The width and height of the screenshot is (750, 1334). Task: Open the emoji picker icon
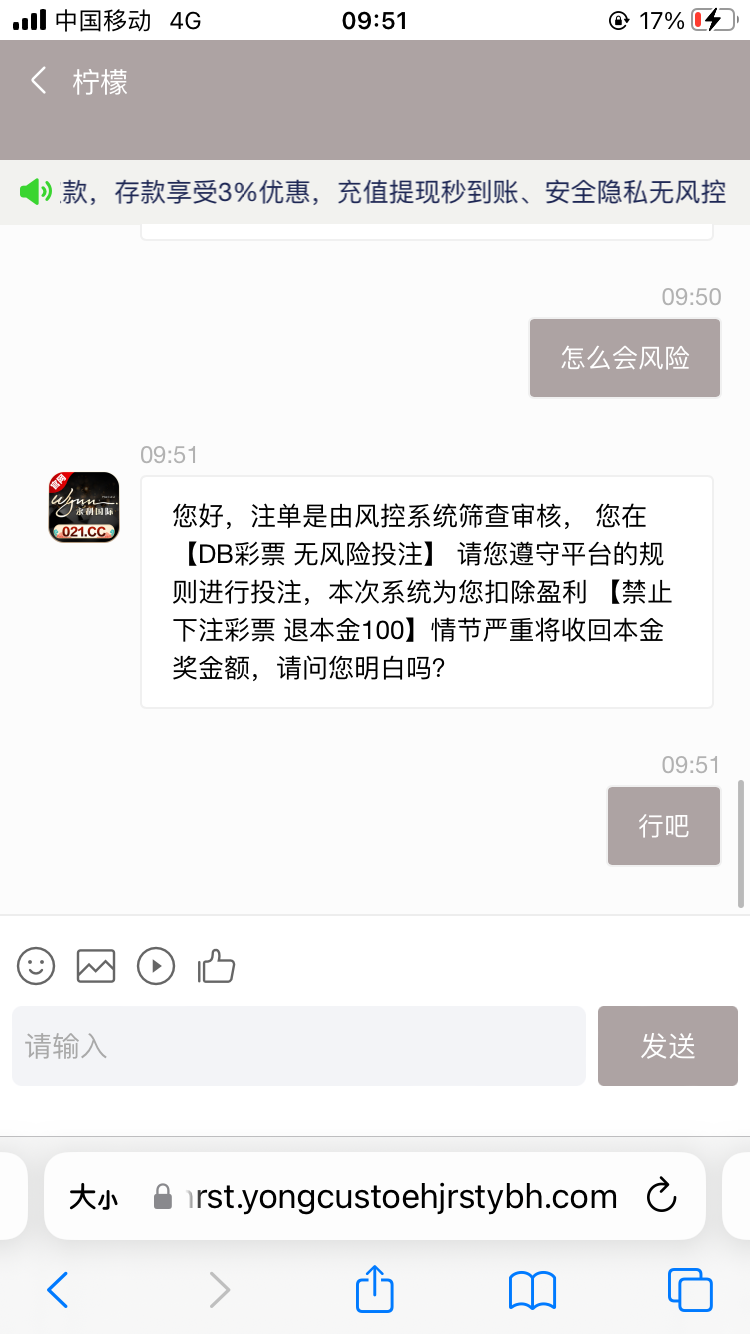36,966
